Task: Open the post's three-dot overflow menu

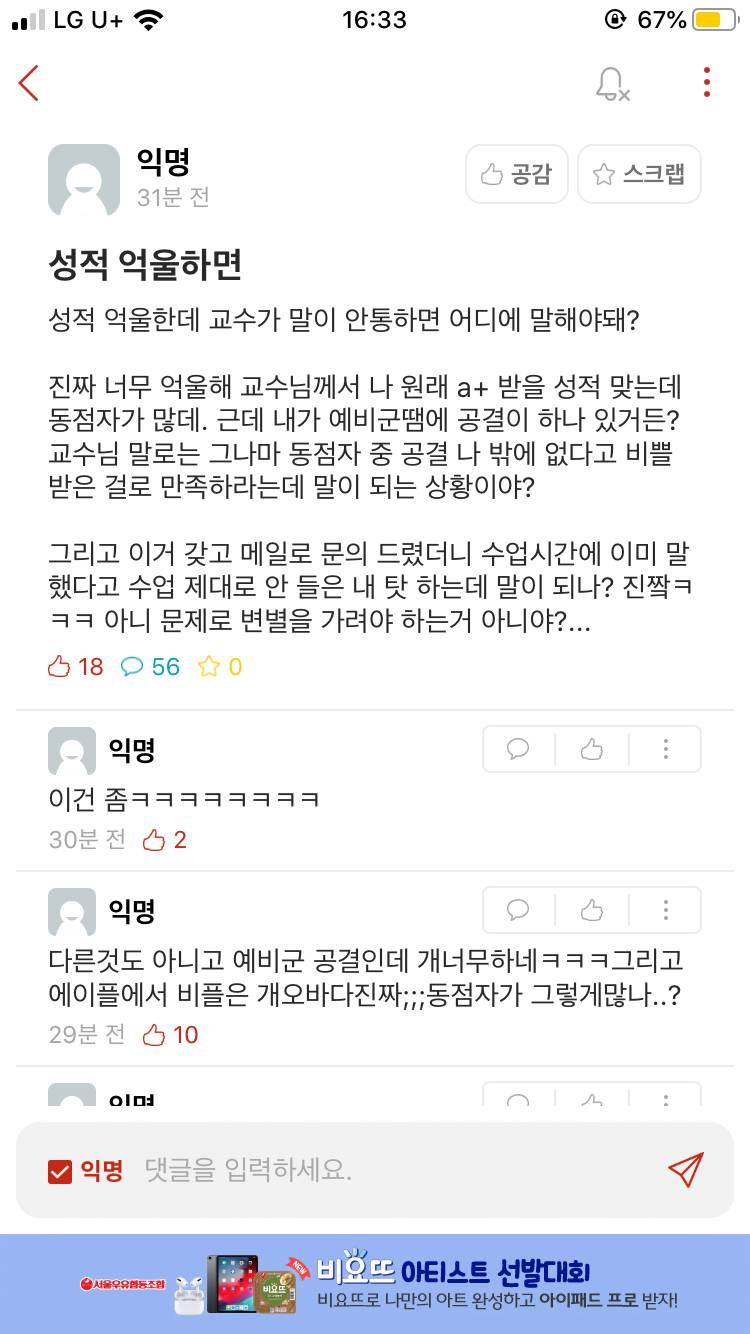Action: (x=706, y=83)
